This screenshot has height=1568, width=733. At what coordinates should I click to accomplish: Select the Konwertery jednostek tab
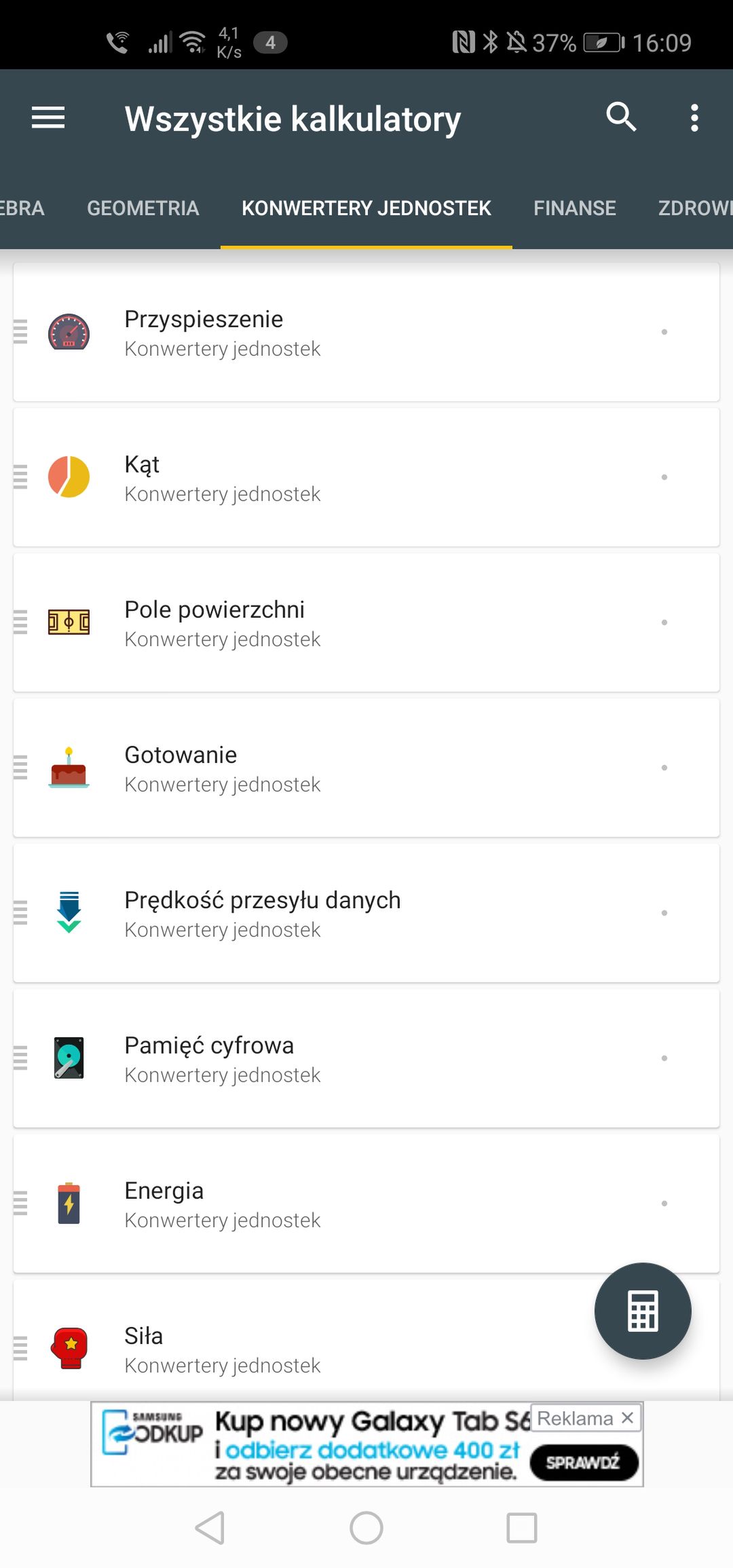tap(366, 208)
